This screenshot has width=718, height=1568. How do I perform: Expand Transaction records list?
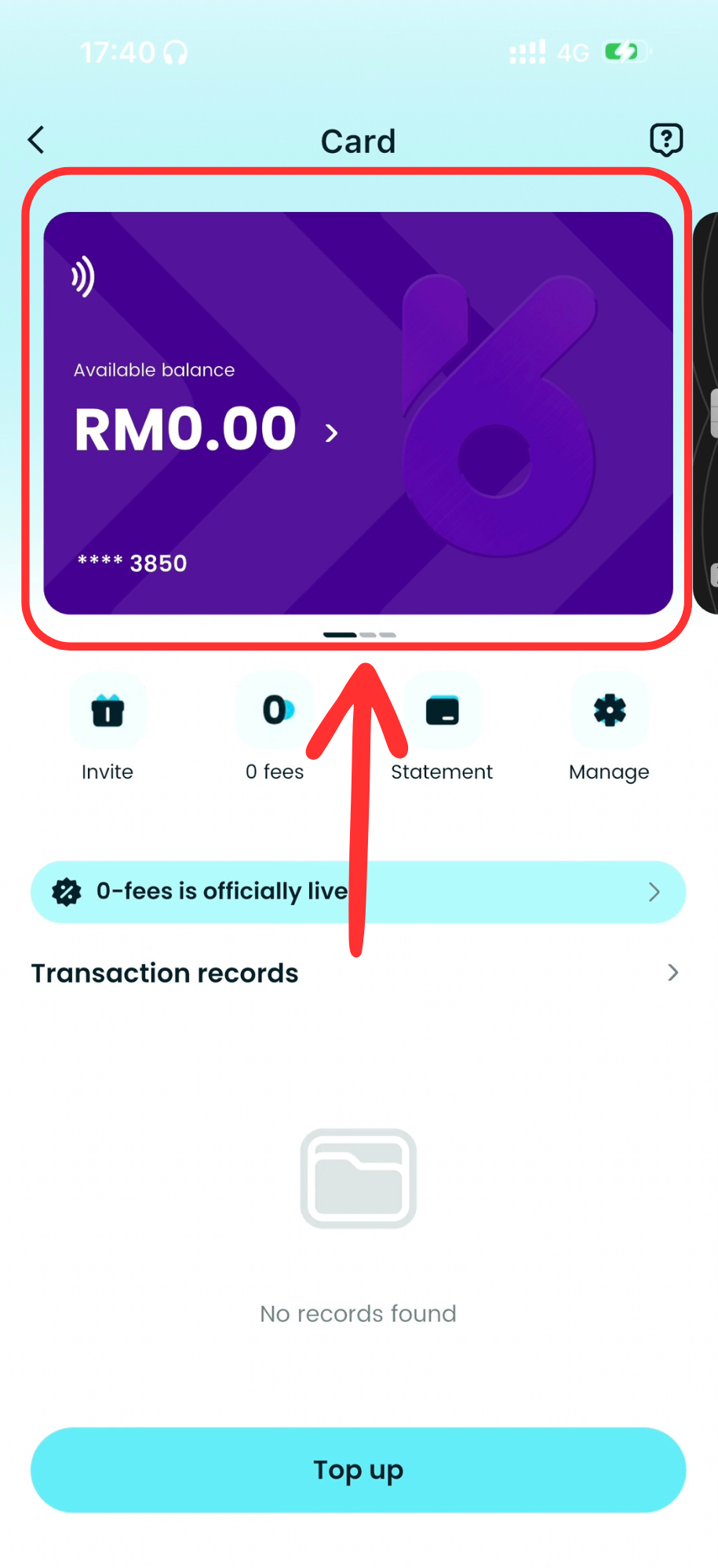point(672,973)
